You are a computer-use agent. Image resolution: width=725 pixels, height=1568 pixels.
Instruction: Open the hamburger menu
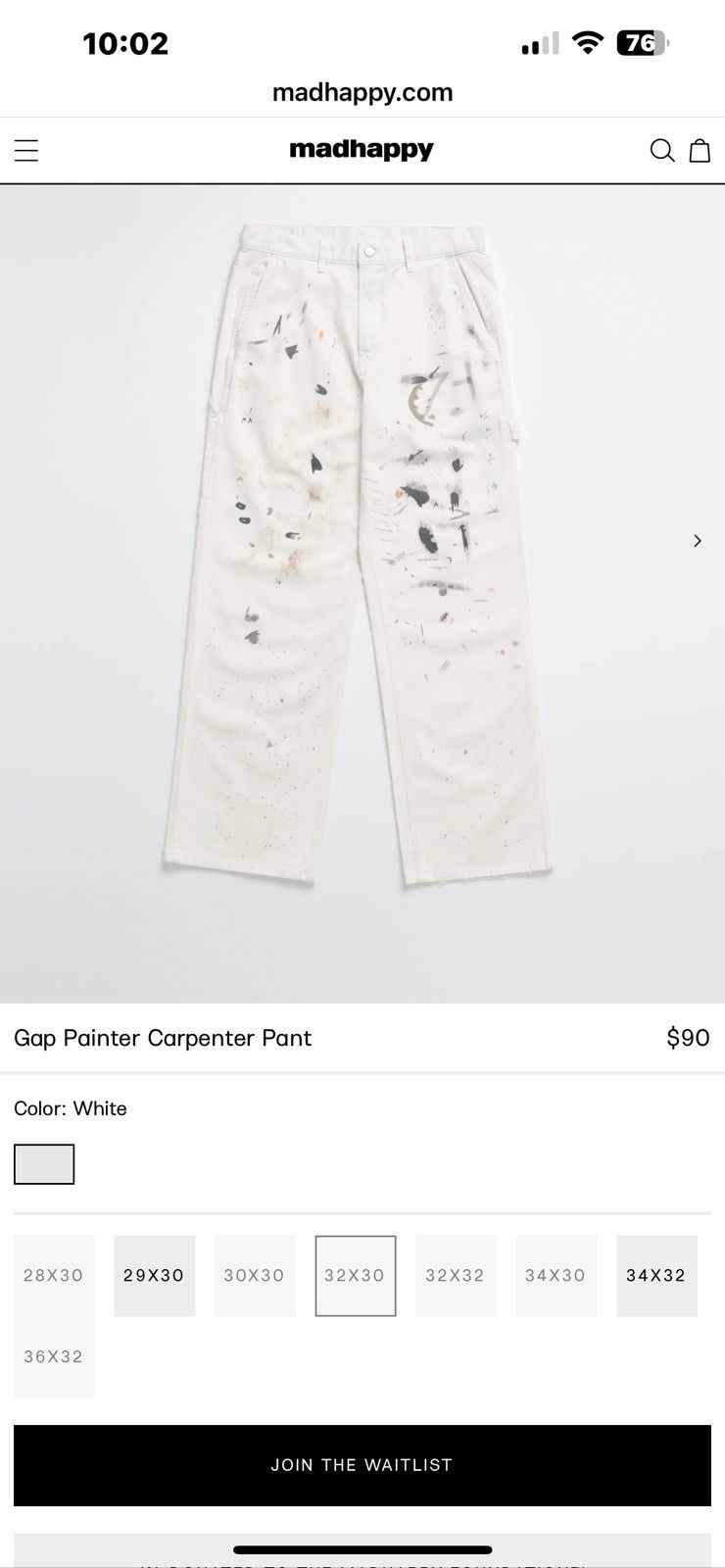coord(26,150)
